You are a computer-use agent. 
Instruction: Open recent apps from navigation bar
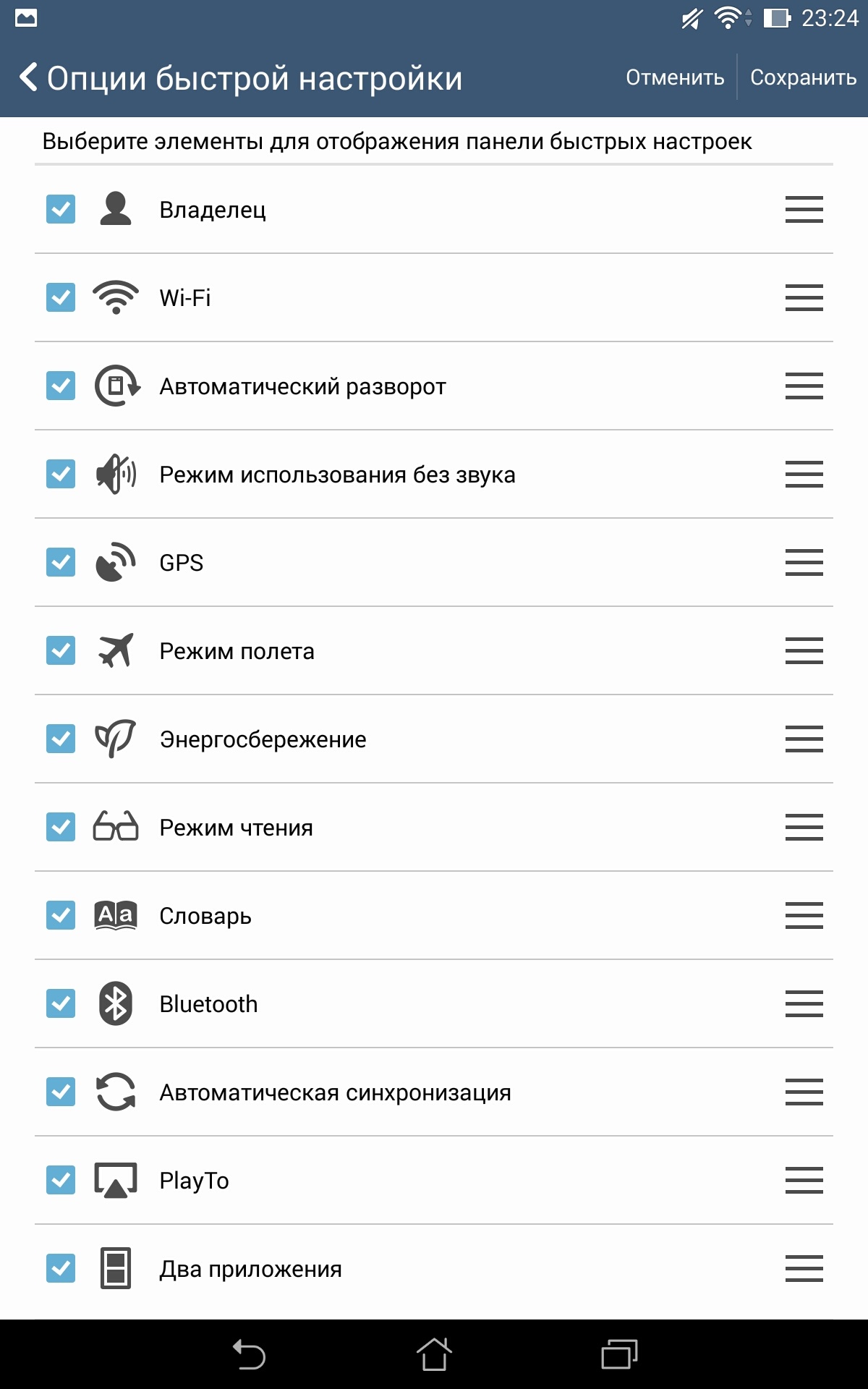619,1354
